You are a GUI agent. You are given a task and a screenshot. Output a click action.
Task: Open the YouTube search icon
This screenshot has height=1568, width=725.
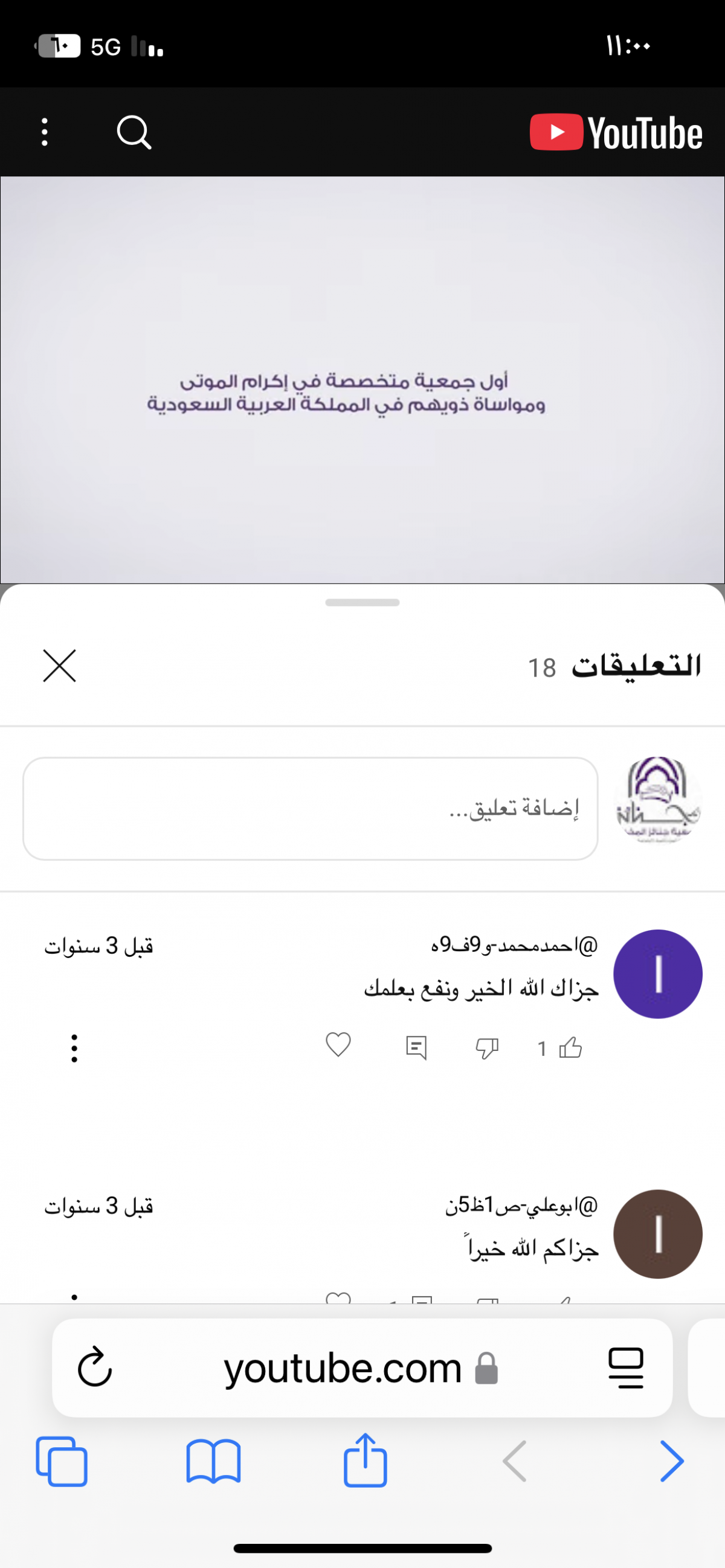134,132
